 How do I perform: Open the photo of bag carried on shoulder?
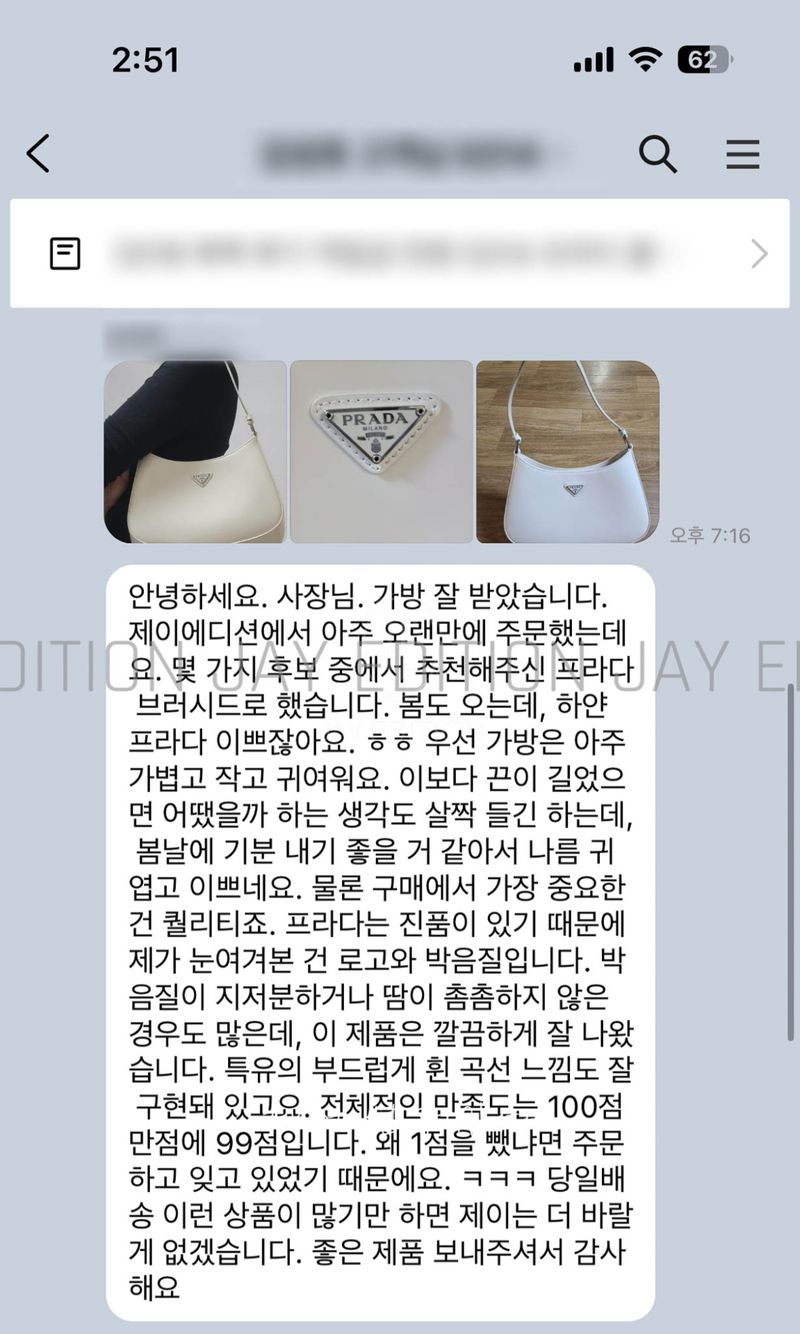[195, 452]
